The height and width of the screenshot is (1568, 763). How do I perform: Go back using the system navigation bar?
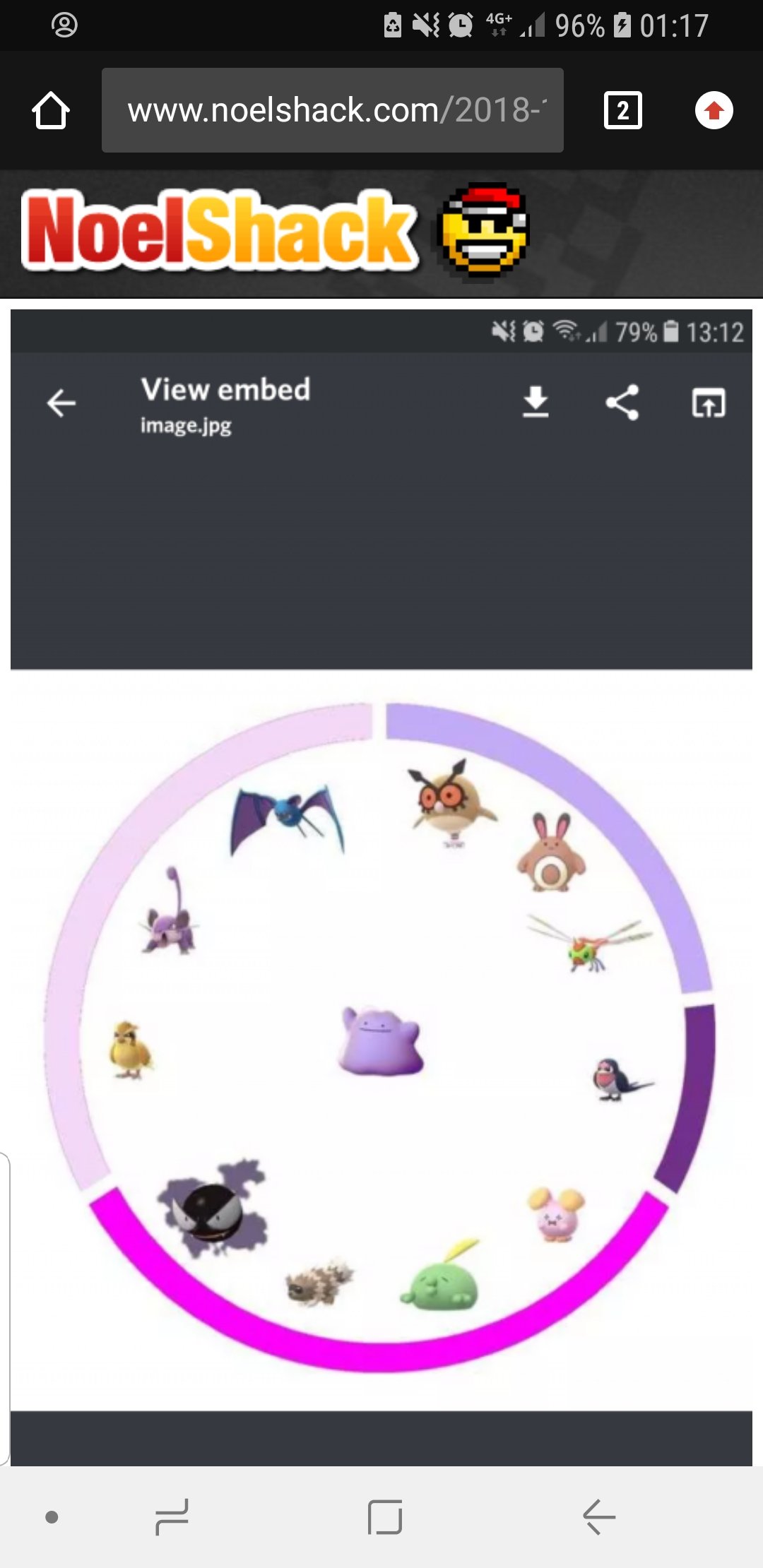click(x=598, y=1516)
